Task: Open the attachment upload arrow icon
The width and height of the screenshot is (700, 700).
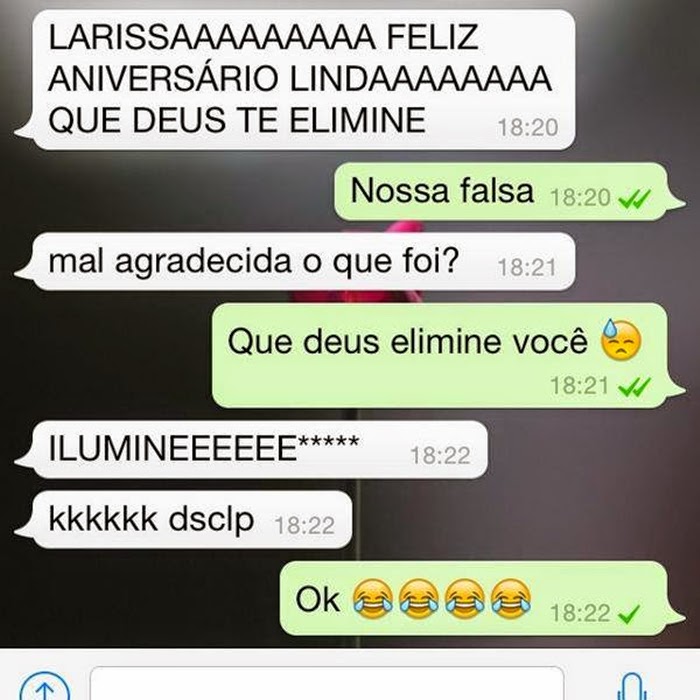Action: tap(45, 688)
